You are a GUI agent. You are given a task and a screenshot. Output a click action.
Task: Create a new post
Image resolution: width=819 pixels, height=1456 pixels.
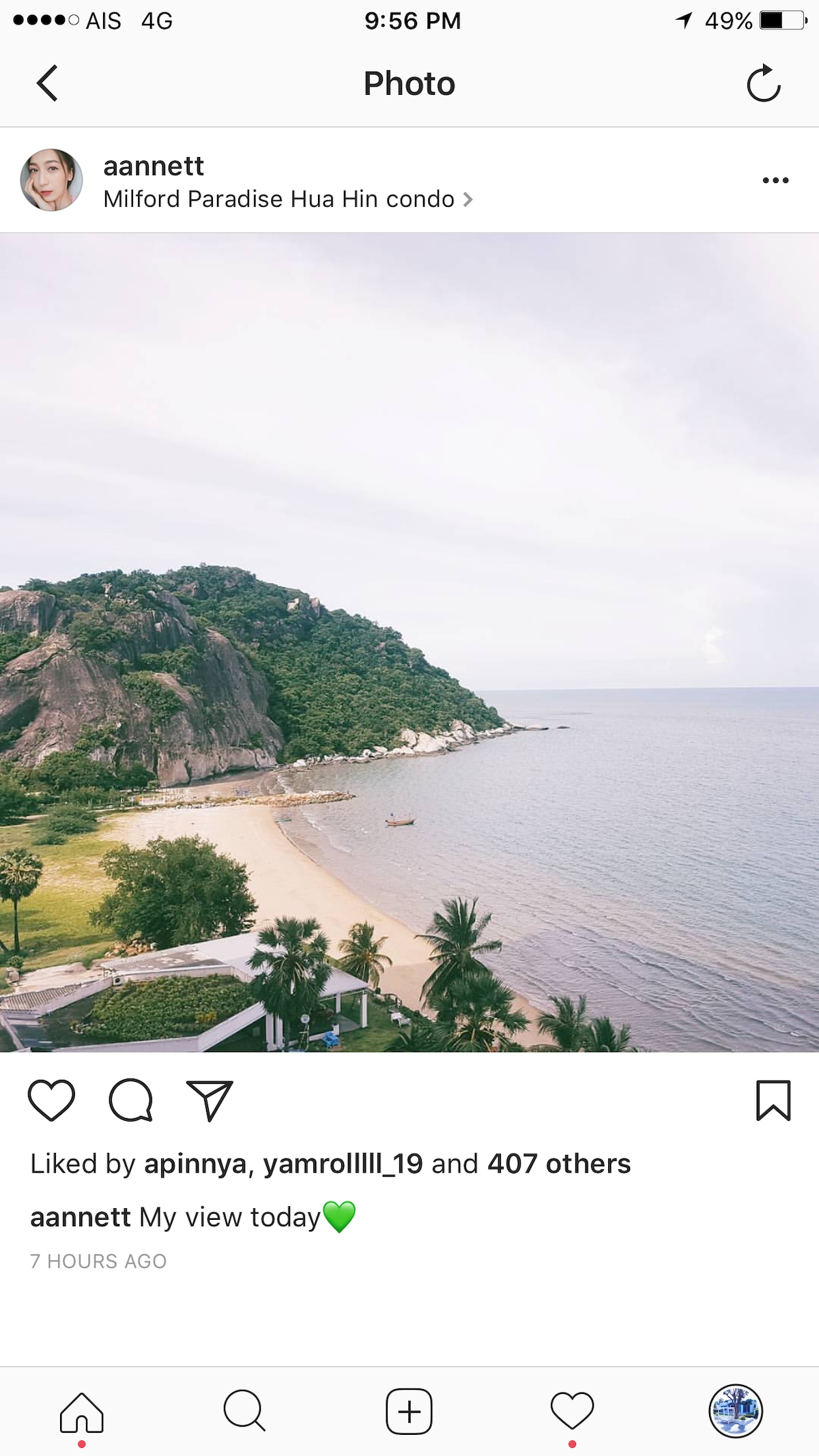409,1412
